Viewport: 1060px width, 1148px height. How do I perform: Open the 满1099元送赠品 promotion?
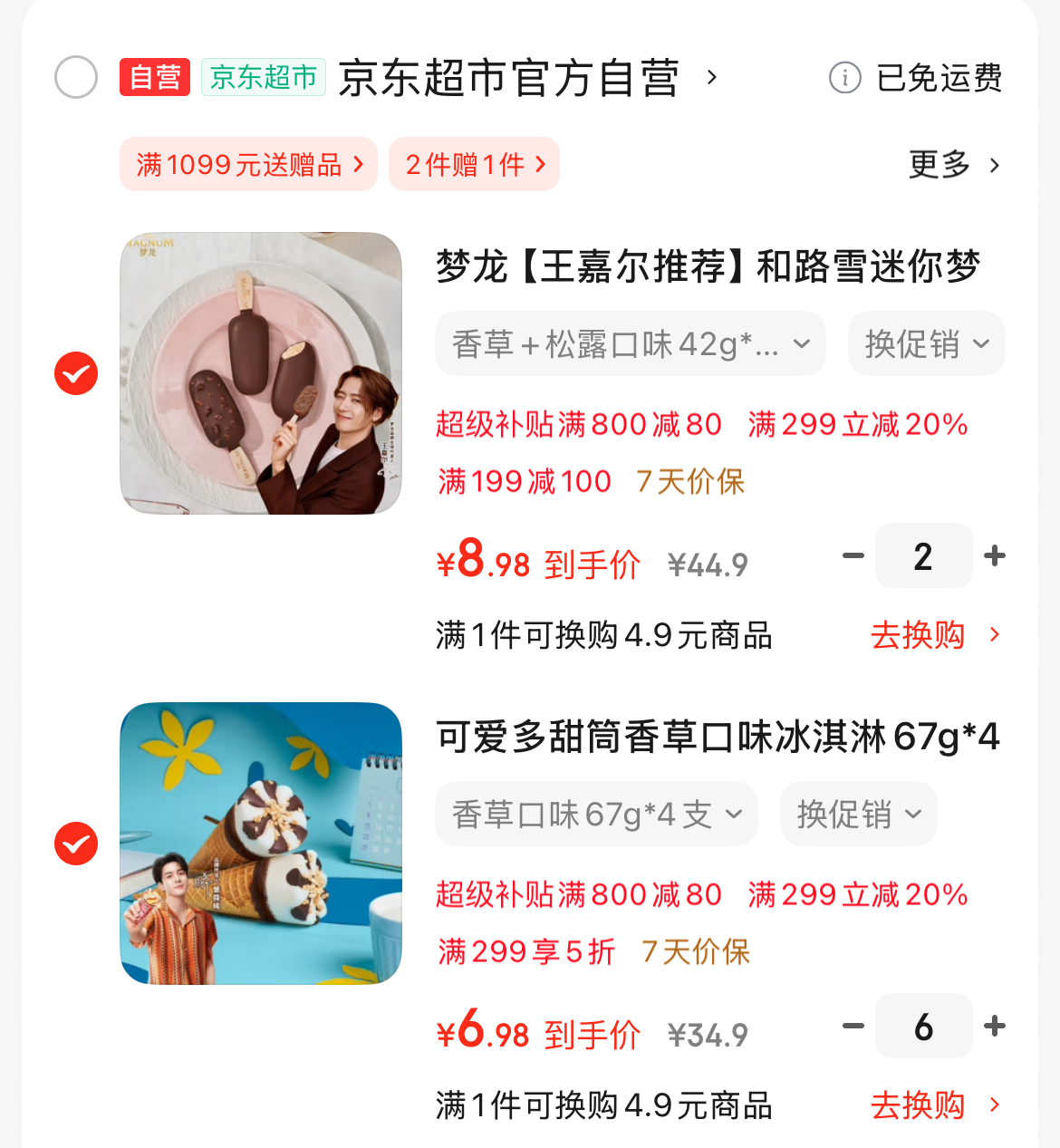[248, 164]
